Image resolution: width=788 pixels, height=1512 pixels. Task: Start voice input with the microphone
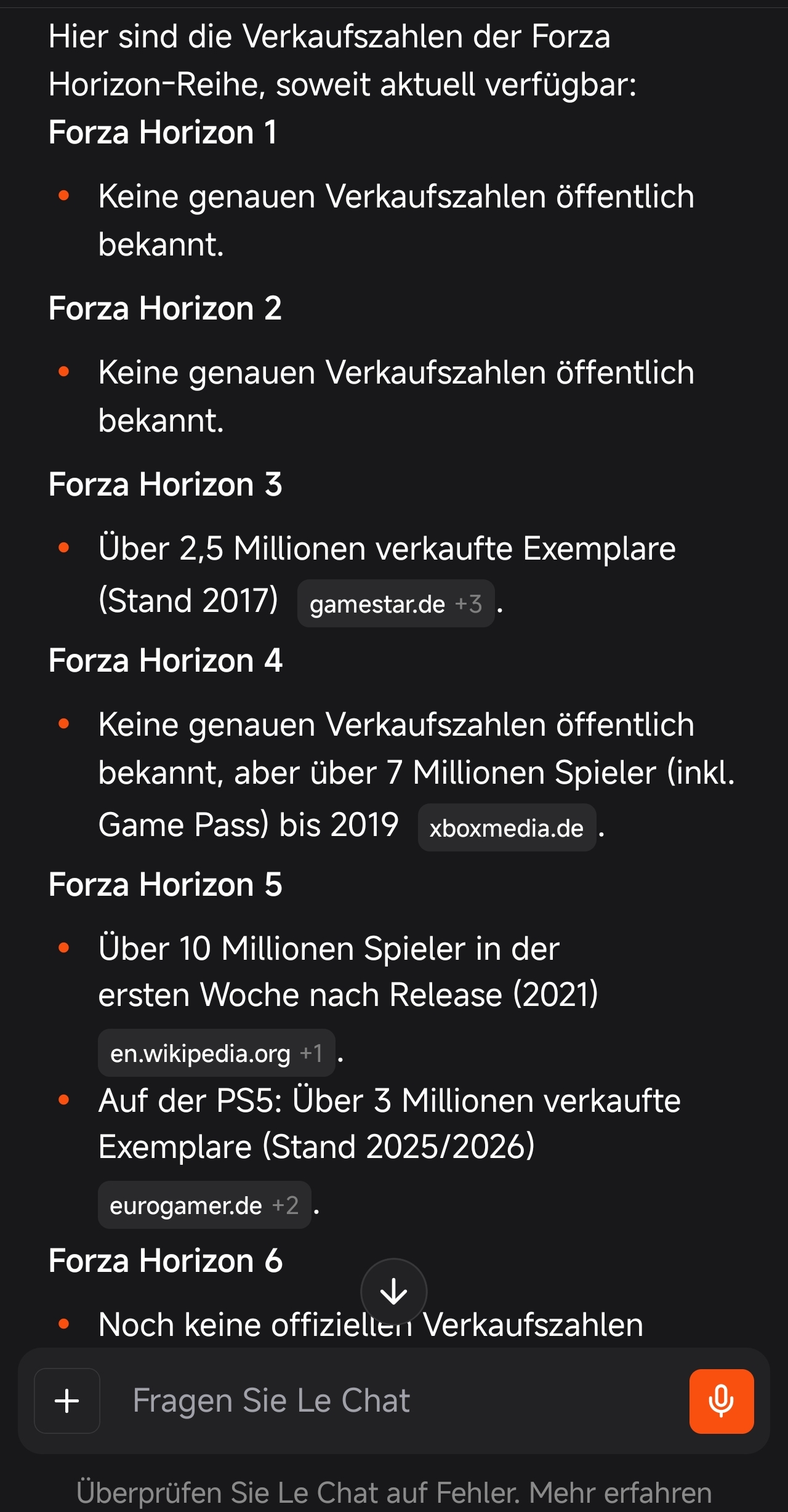pyautogui.click(x=721, y=1401)
